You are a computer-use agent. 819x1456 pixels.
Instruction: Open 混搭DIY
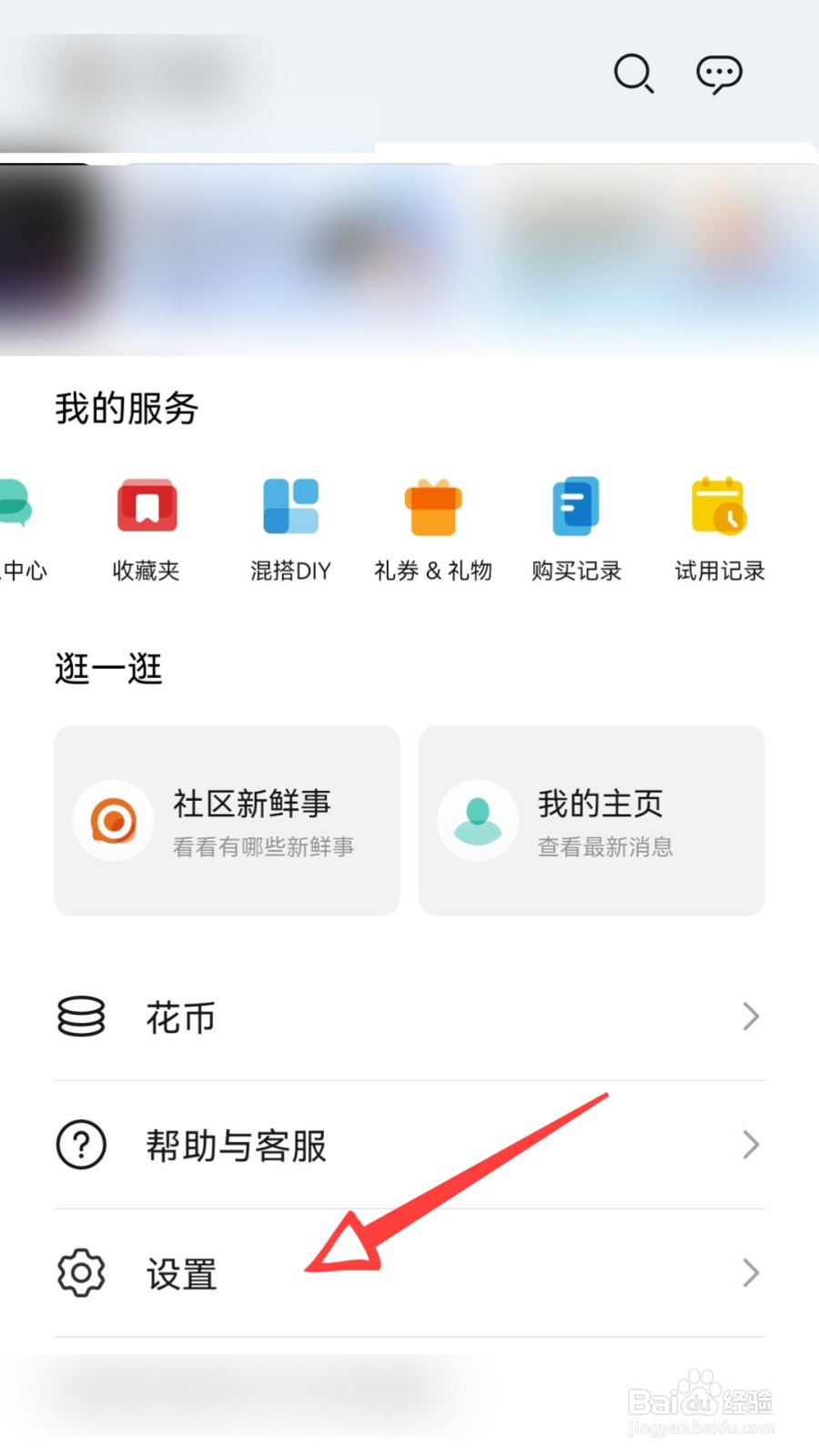pyautogui.click(x=290, y=528)
